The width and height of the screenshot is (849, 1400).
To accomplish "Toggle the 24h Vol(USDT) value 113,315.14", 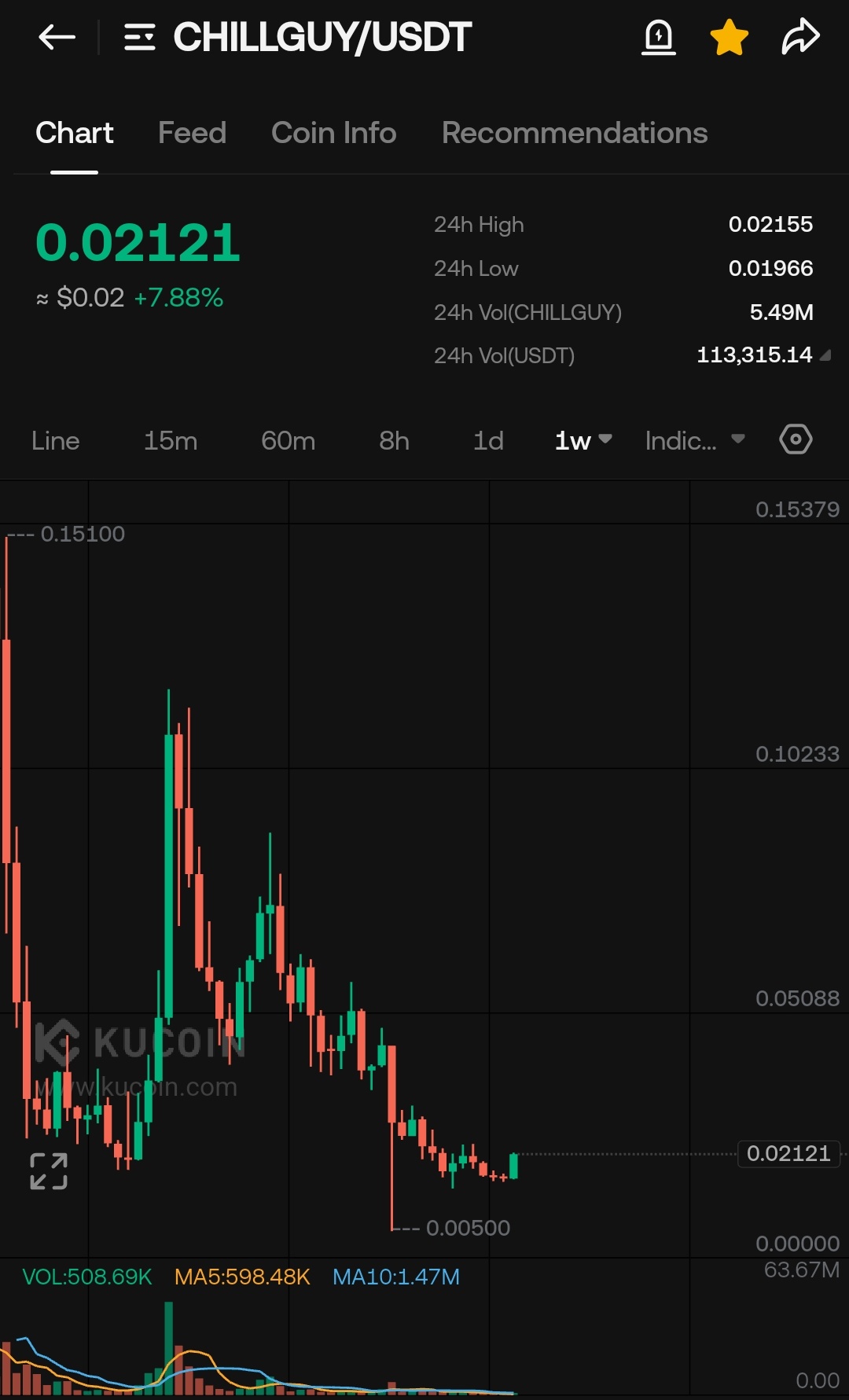I will (x=761, y=355).
